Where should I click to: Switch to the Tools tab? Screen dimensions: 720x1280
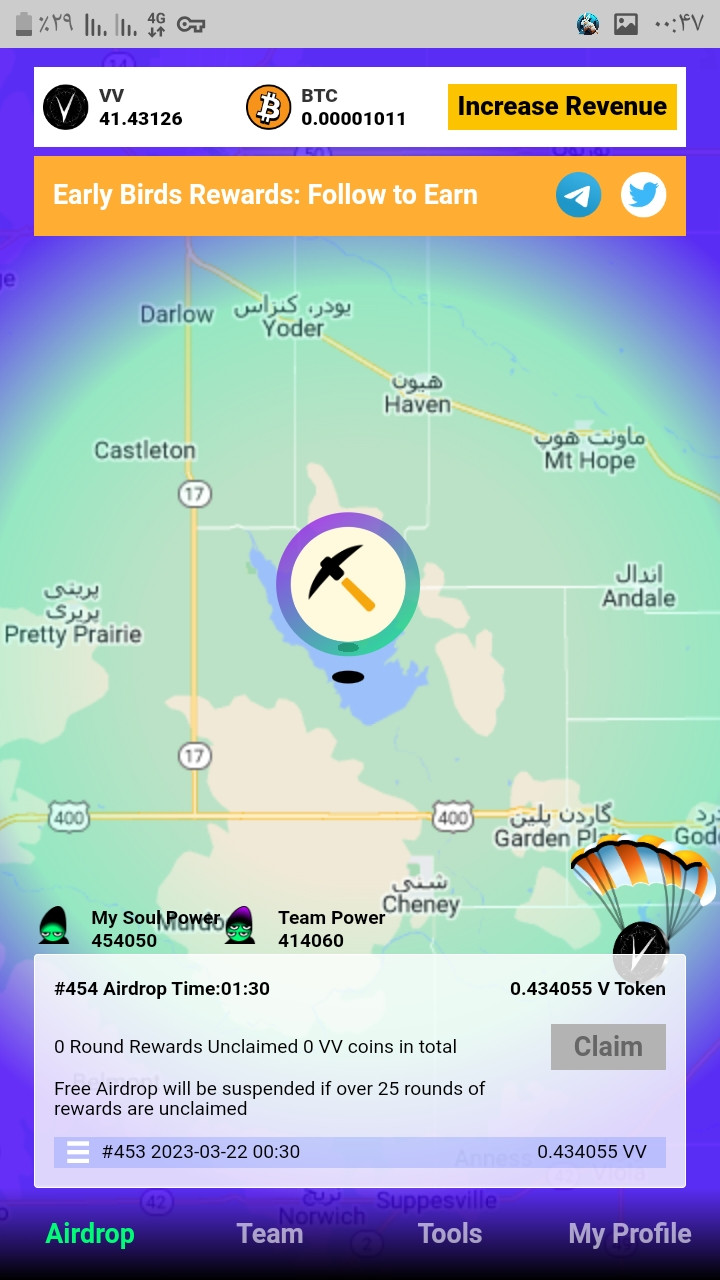click(x=450, y=1234)
